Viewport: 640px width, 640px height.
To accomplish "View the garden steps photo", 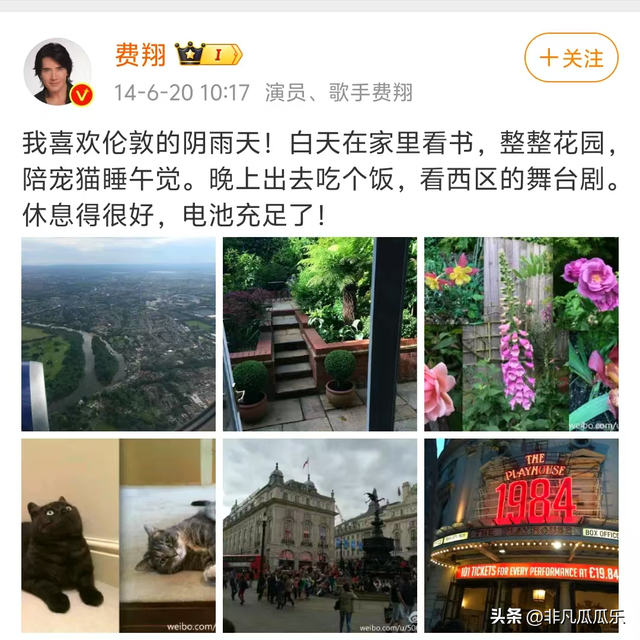I will (x=319, y=334).
